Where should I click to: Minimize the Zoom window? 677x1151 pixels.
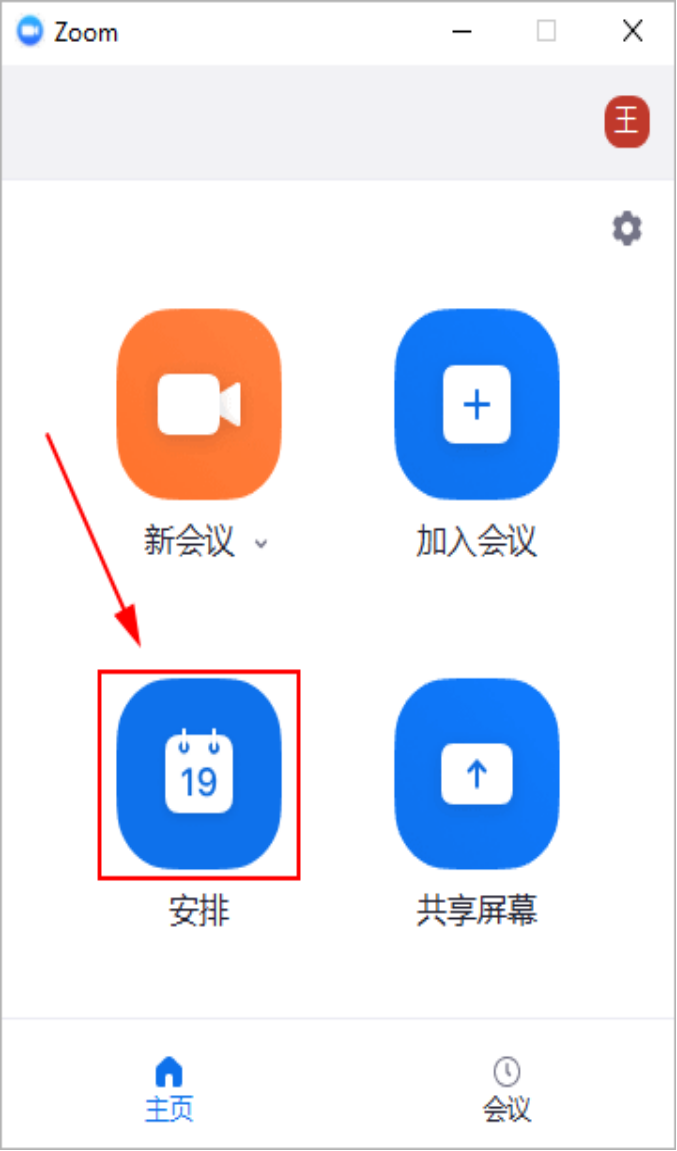tap(461, 32)
